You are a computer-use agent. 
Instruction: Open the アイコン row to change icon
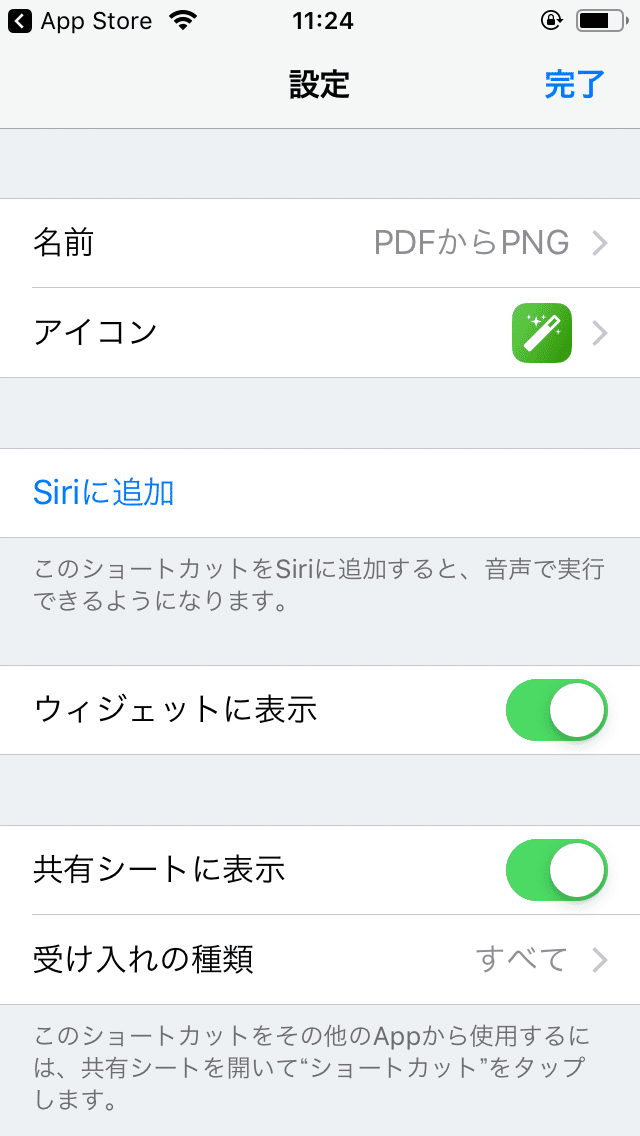coord(320,333)
